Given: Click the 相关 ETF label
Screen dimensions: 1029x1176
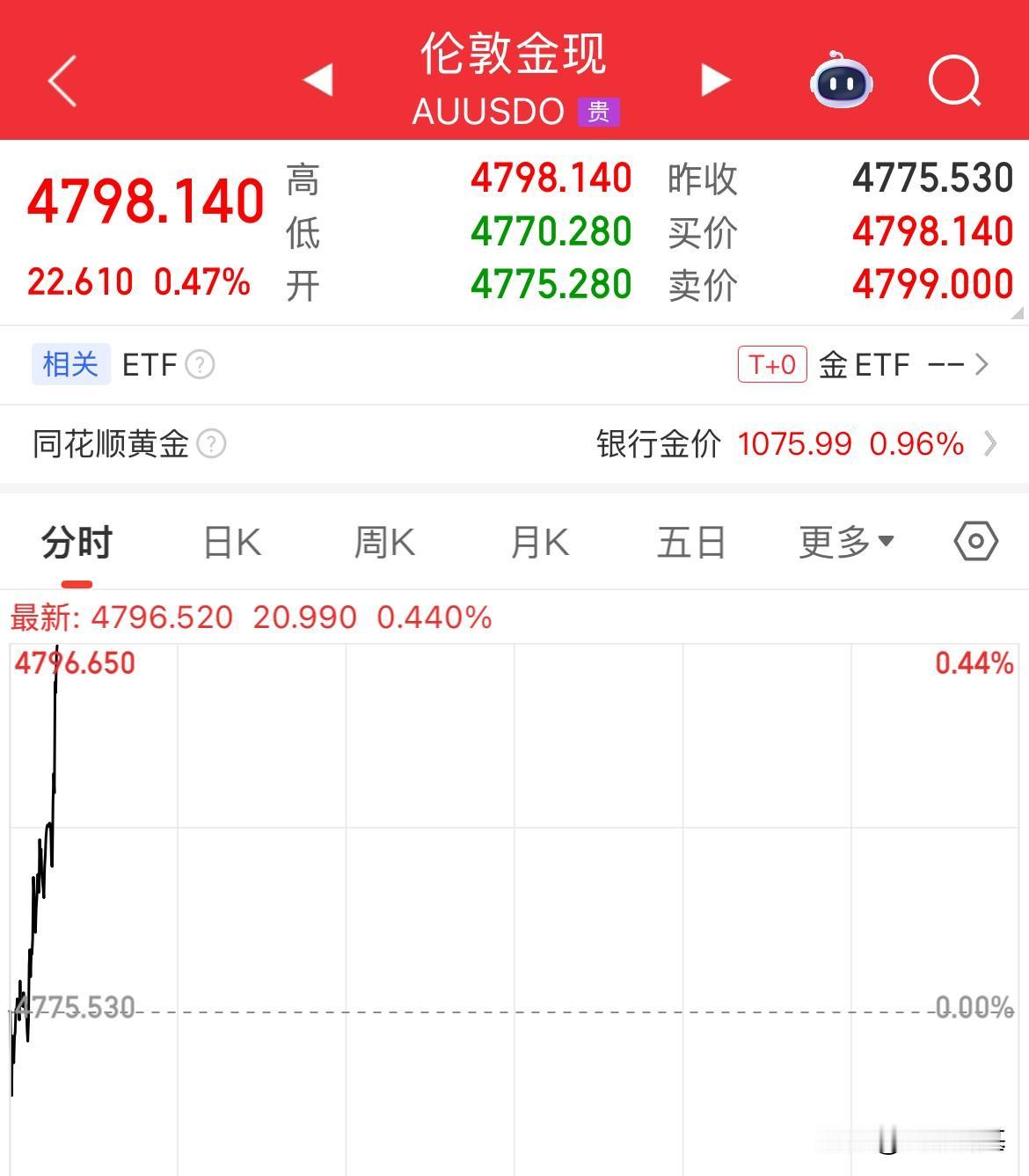Looking at the screenshot, I should (x=70, y=364).
